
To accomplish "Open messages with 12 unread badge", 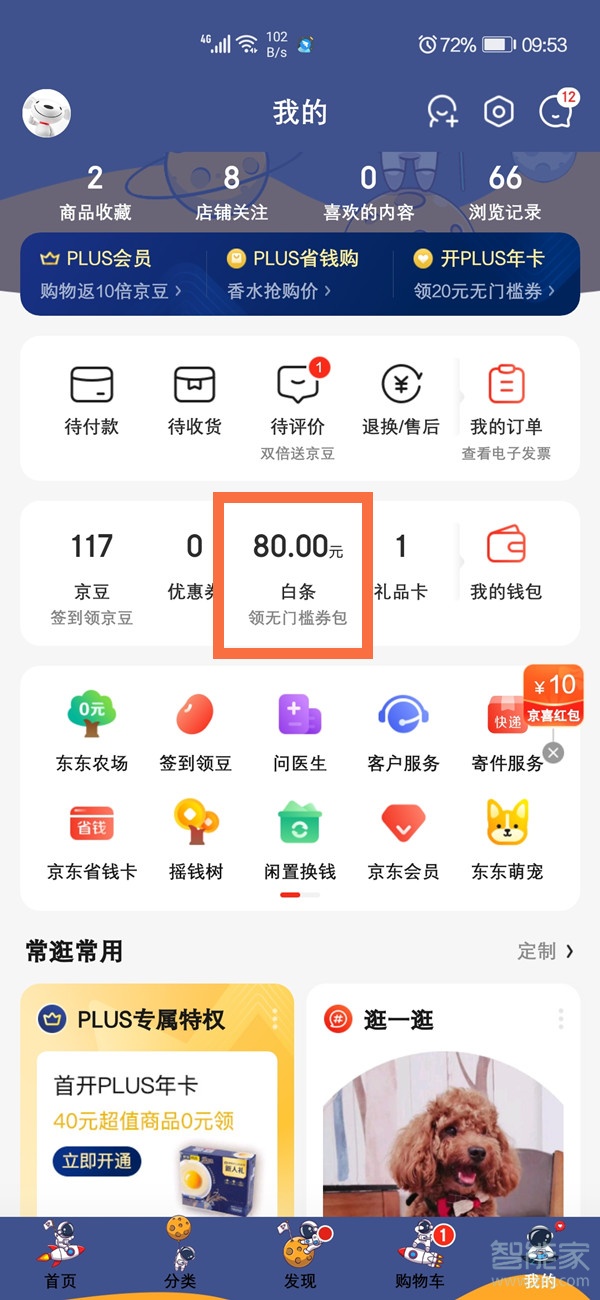I will pos(556,112).
